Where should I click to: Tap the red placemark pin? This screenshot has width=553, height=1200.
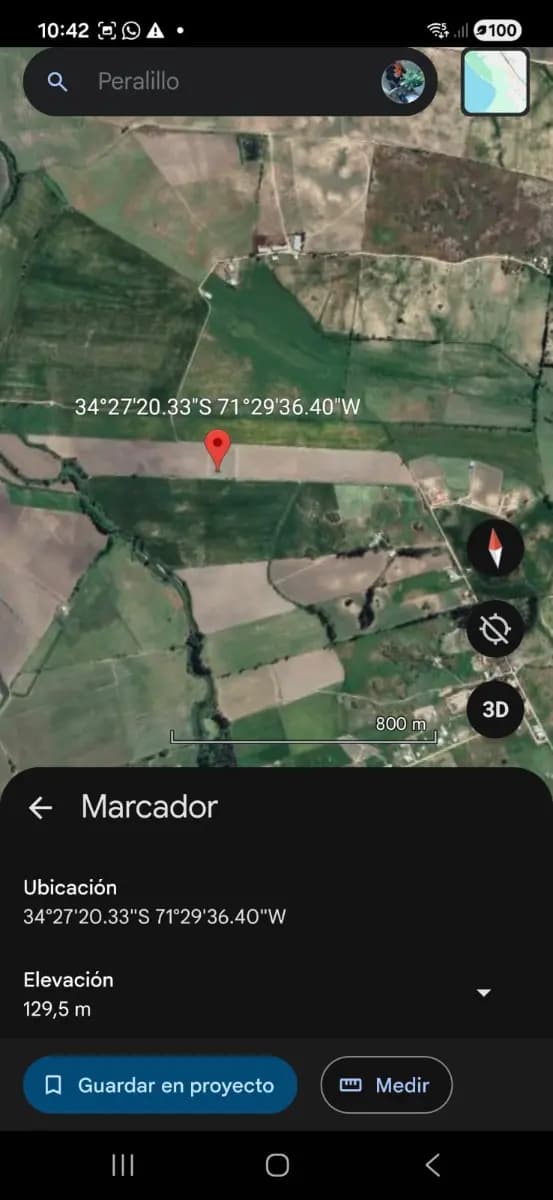217,451
